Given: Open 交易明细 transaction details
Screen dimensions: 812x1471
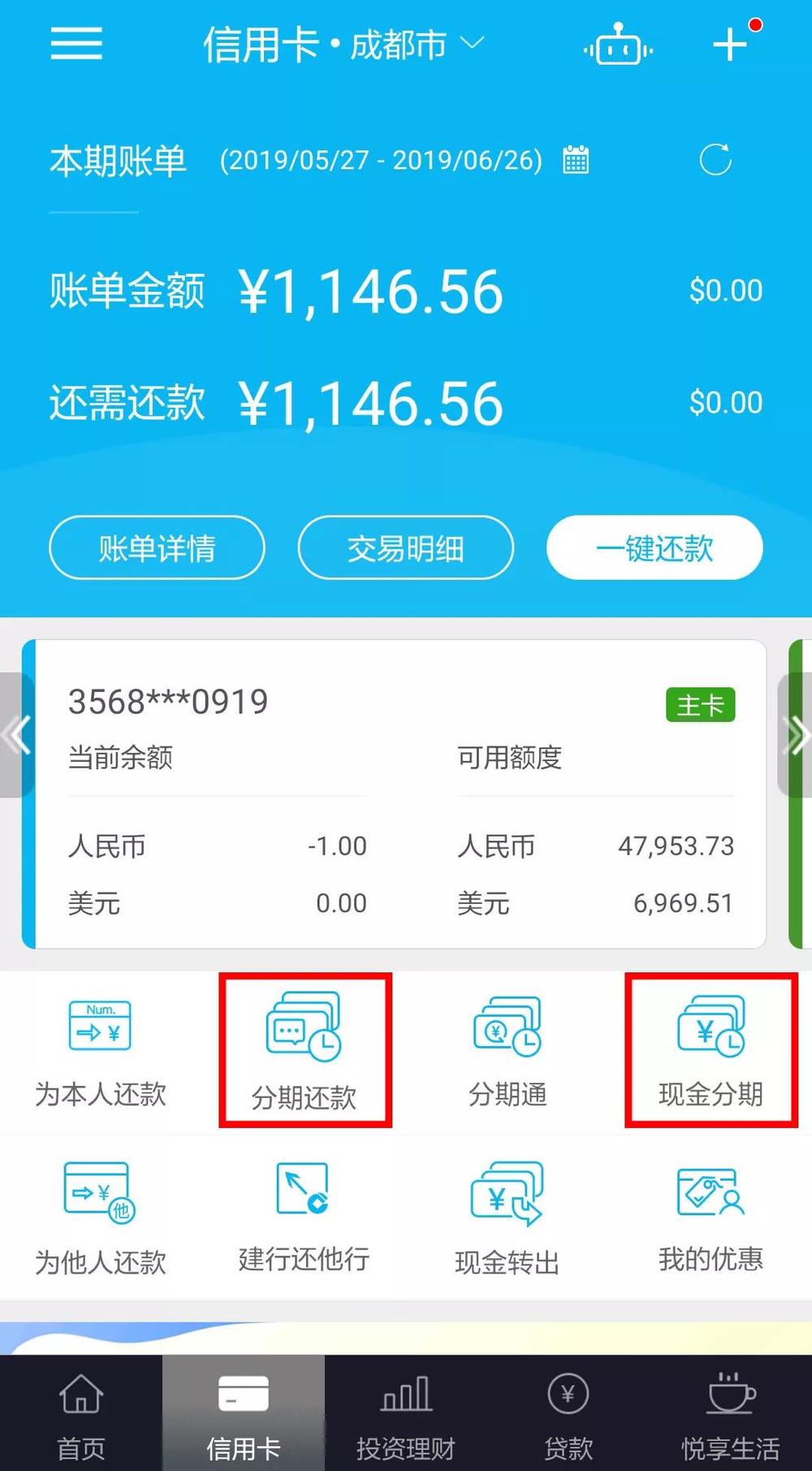Looking at the screenshot, I should click(405, 548).
